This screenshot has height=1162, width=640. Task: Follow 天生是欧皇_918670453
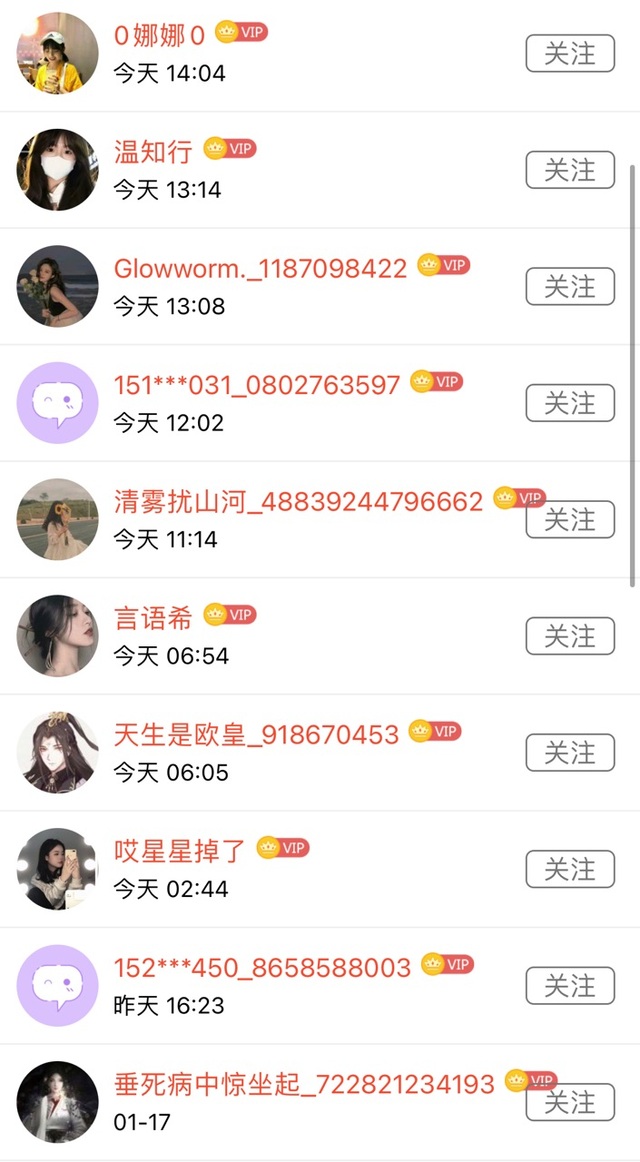(x=570, y=753)
